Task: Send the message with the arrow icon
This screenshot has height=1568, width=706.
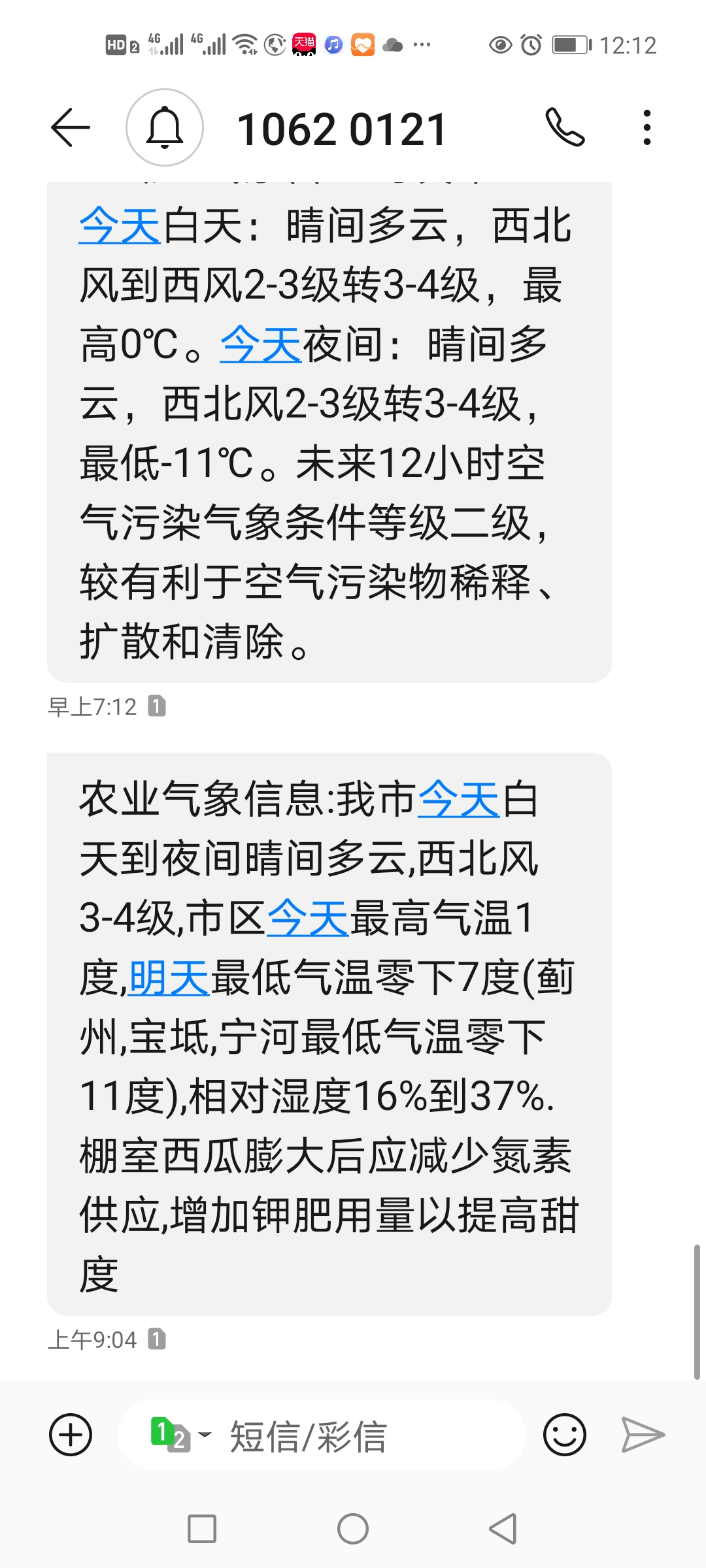Action: click(643, 1435)
